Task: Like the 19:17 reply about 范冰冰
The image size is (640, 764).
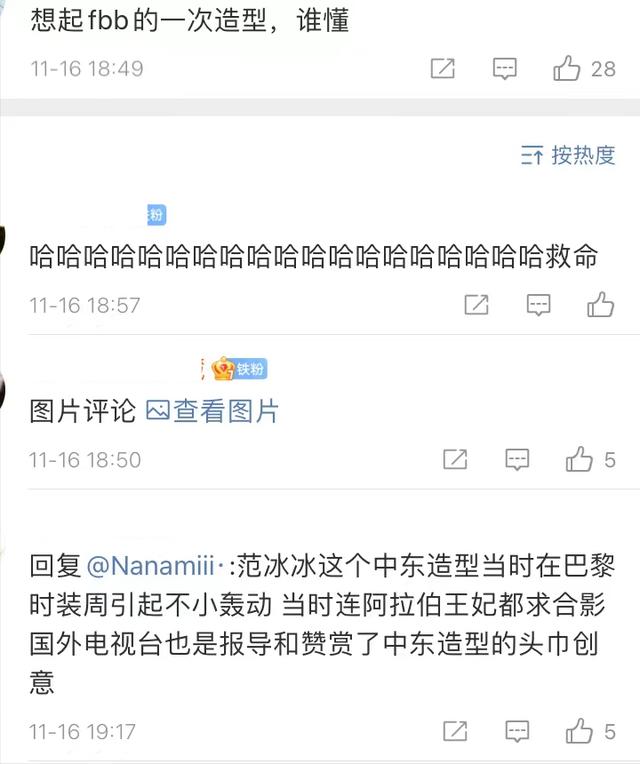Action: click(x=580, y=731)
